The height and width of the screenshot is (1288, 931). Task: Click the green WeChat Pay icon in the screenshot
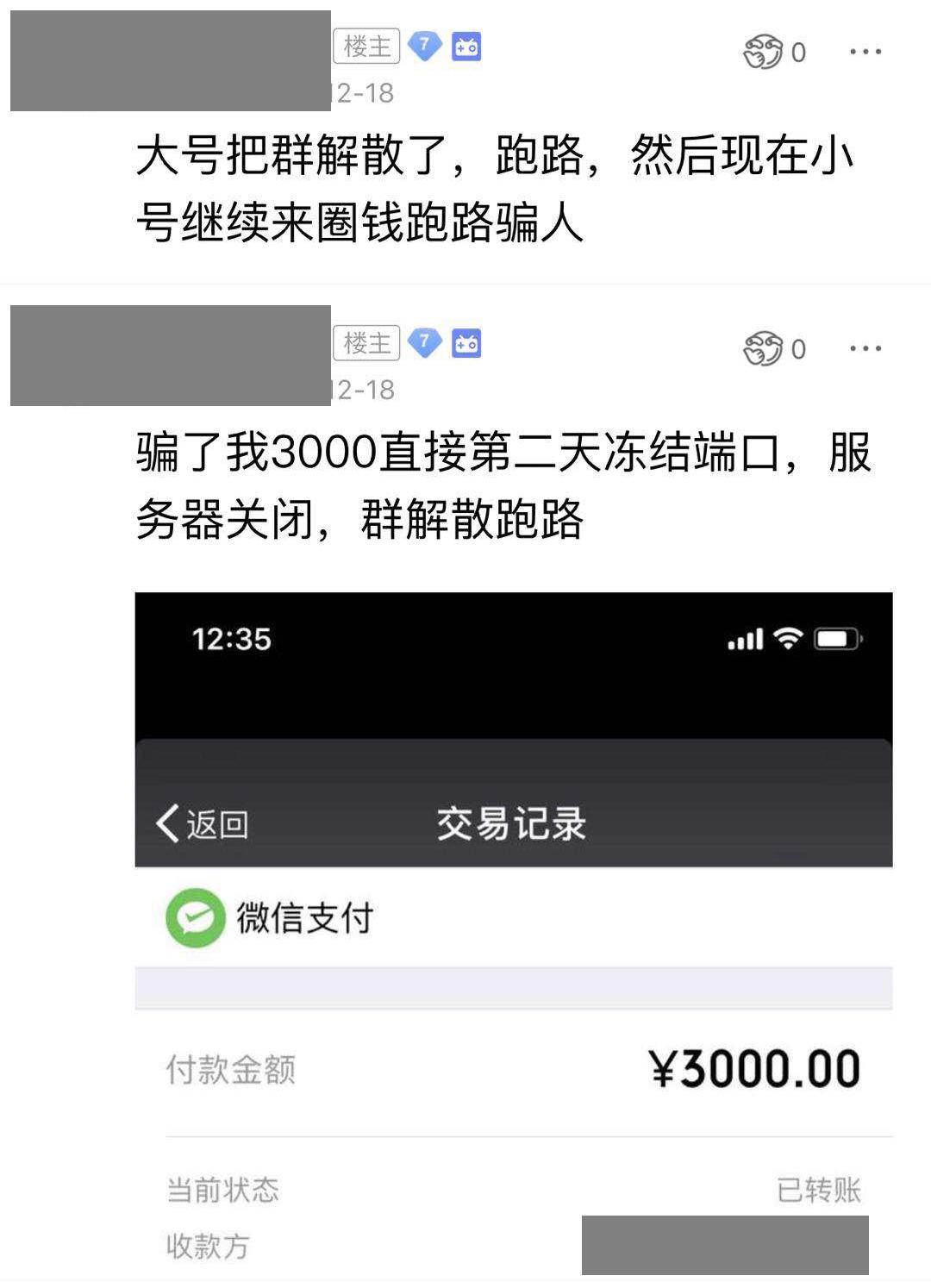pos(194,916)
